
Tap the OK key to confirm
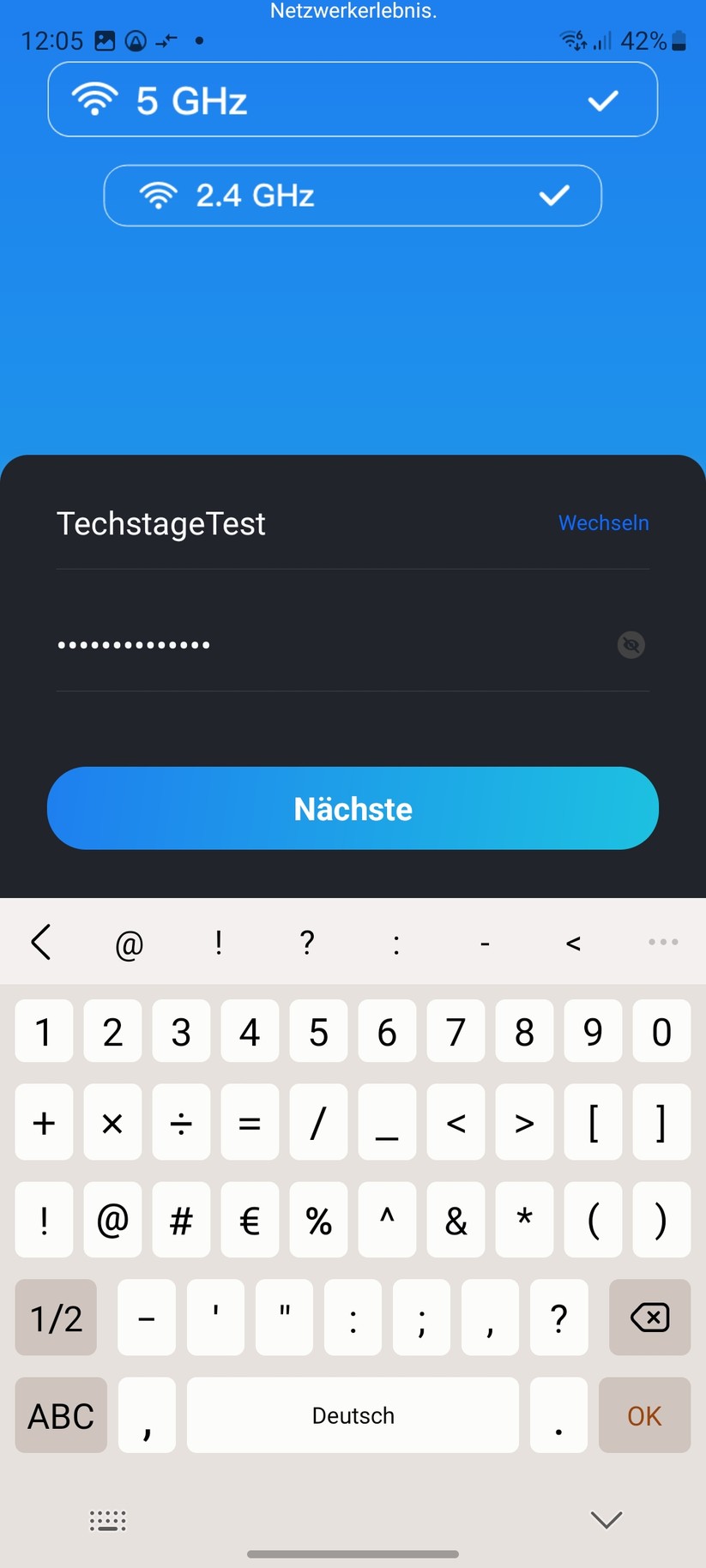[x=644, y=1415]
